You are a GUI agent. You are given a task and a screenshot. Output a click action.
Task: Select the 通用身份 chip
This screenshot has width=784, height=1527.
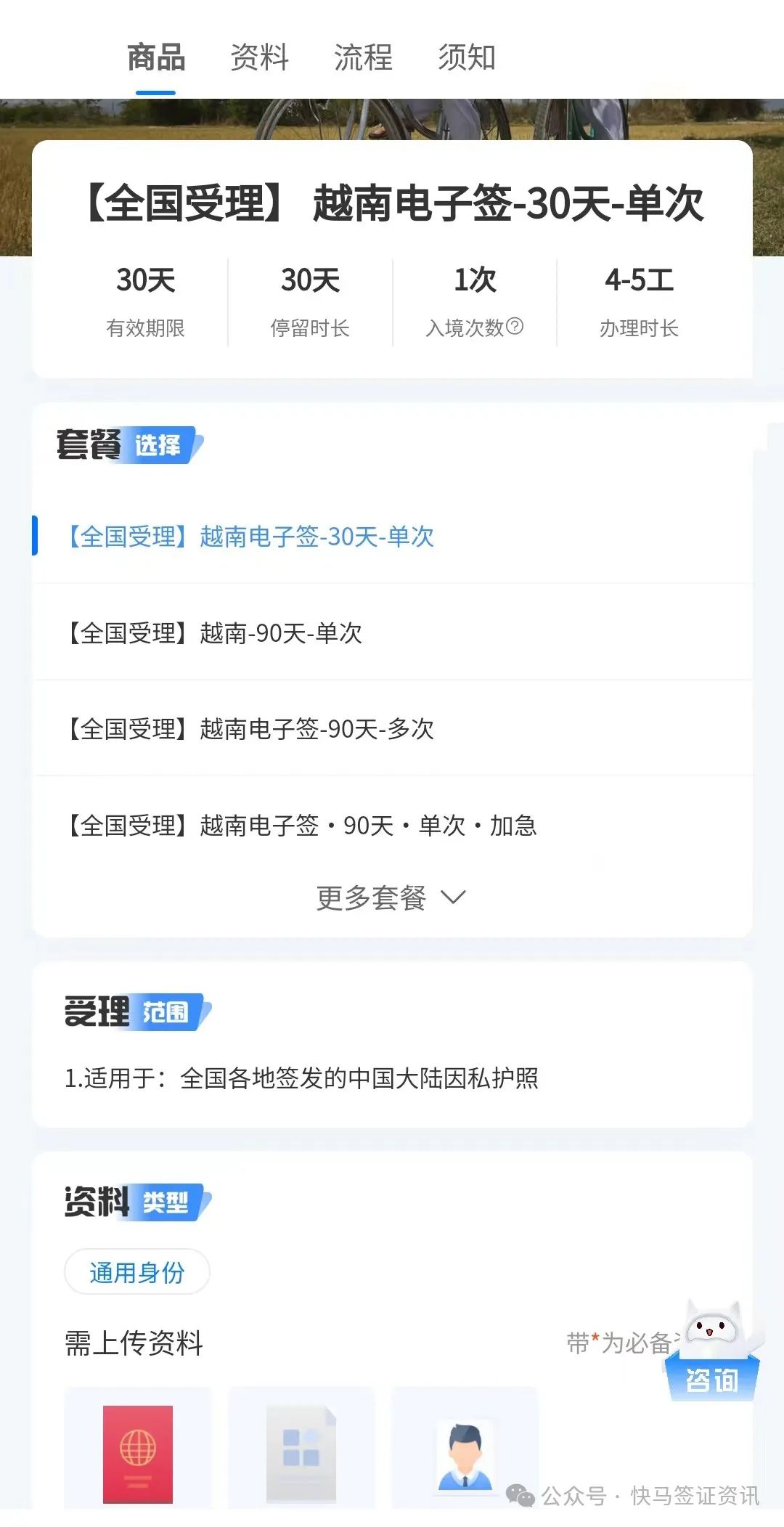[x=137, y=1272]
